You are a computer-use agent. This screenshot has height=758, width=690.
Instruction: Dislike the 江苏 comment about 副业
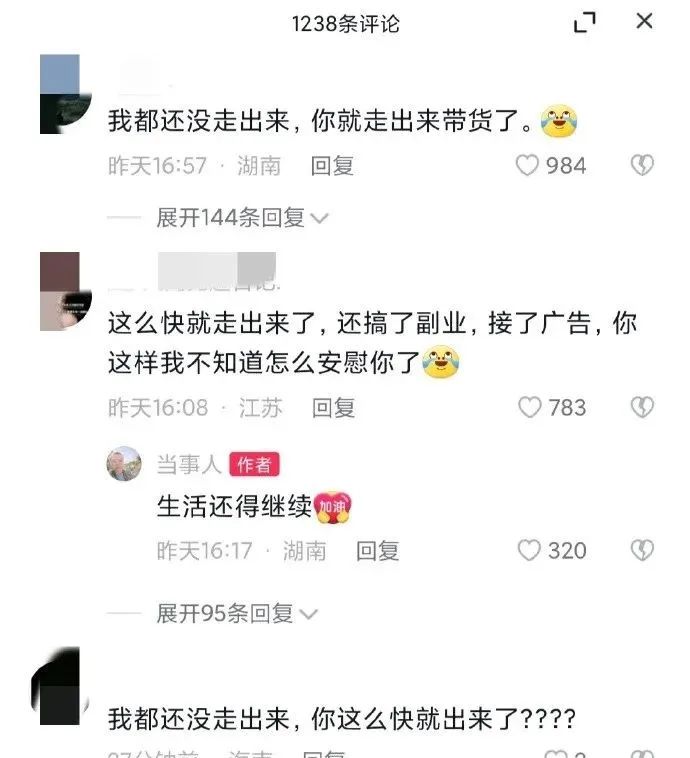[x=642, y=407]
